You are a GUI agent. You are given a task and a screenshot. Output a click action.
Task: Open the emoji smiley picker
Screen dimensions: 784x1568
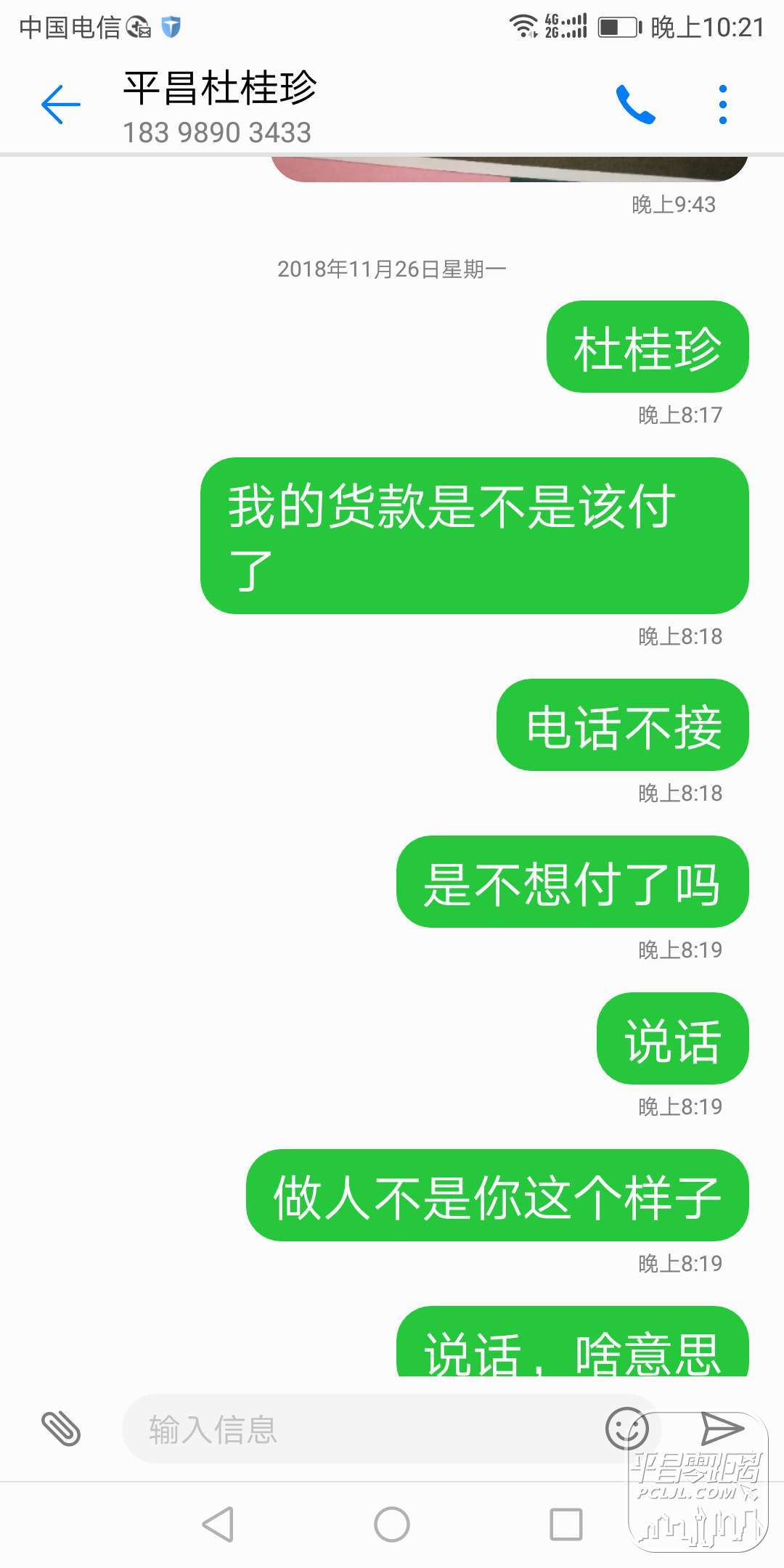click(x=626, y=1429)
